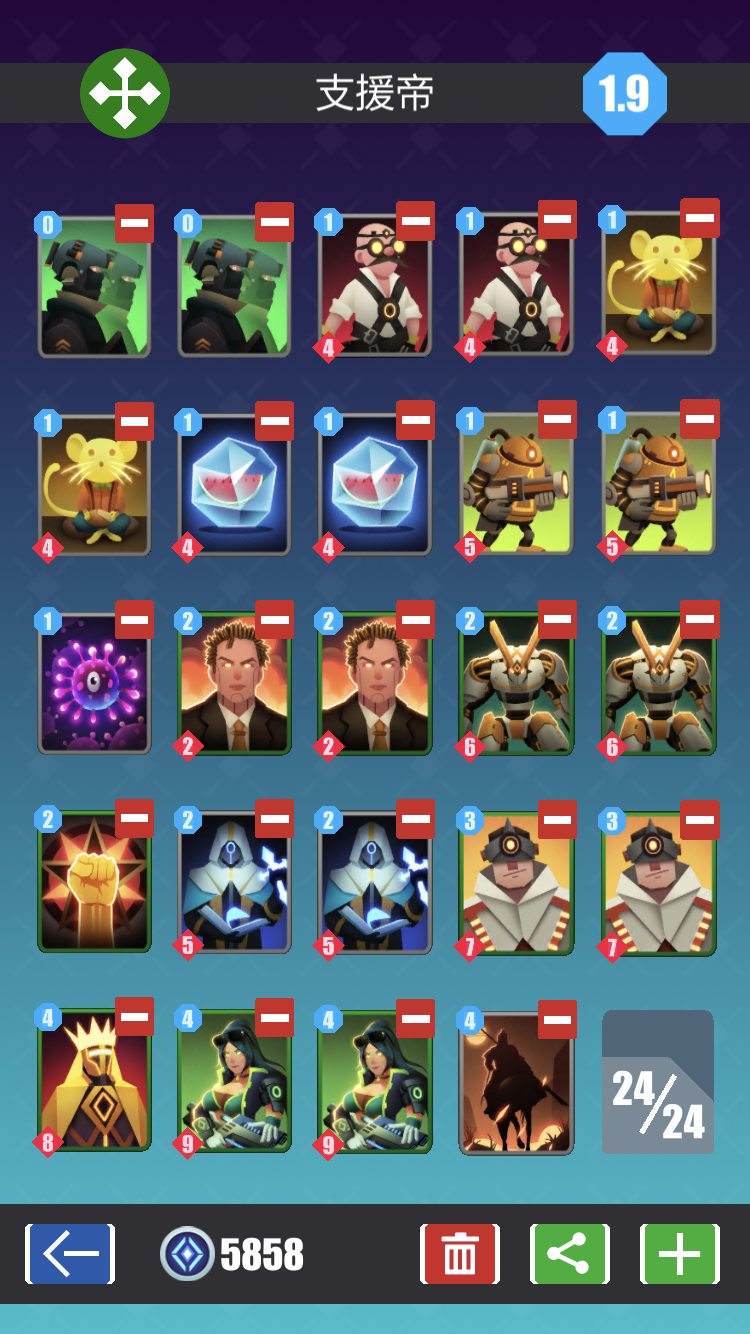Delete this deck with the trash button
The image size is (750, 1334).
click(x=460, y=1254)
